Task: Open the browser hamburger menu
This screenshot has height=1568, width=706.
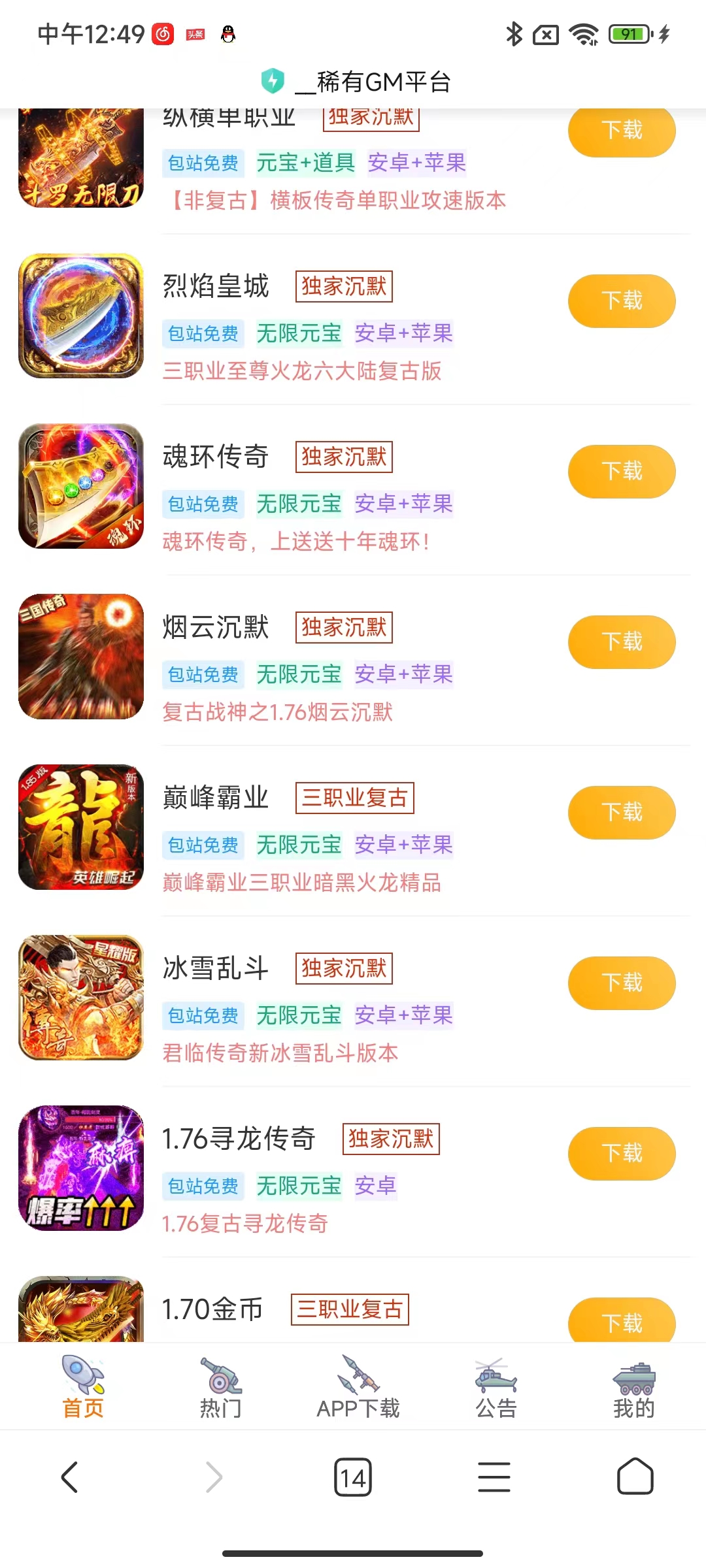Action: point(494,1477)
